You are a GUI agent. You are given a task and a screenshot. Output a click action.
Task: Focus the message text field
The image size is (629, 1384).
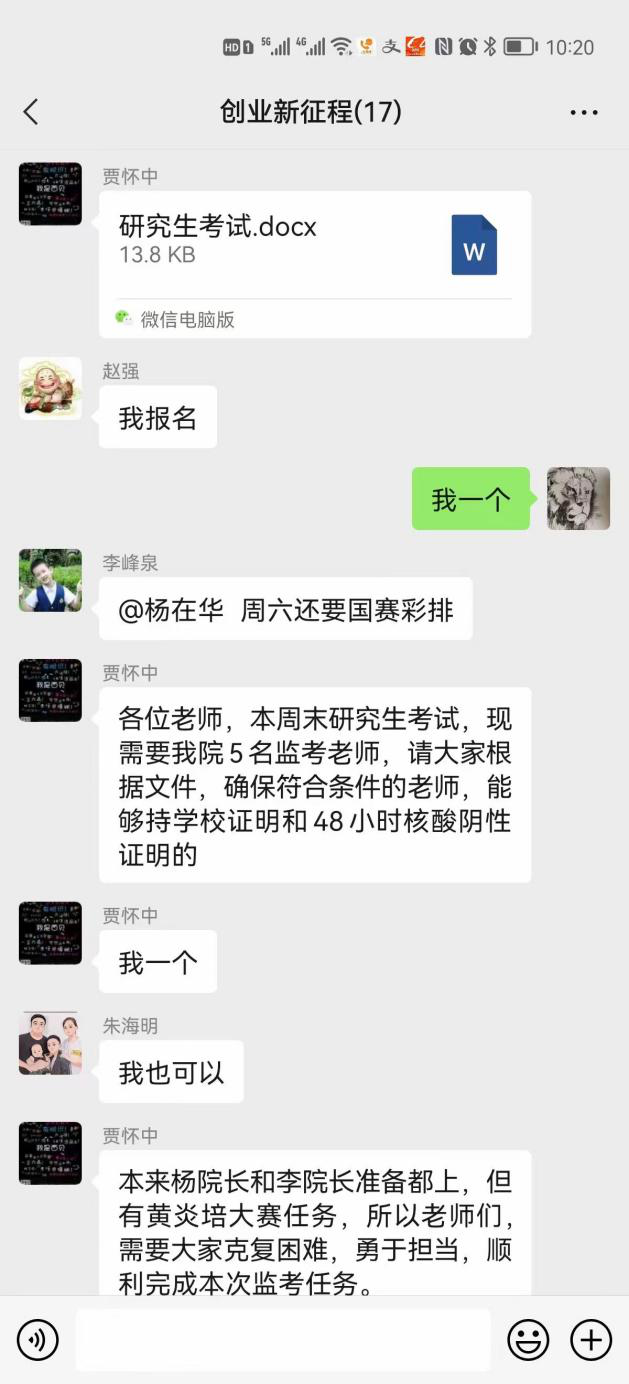click(x=283, y=1339)
